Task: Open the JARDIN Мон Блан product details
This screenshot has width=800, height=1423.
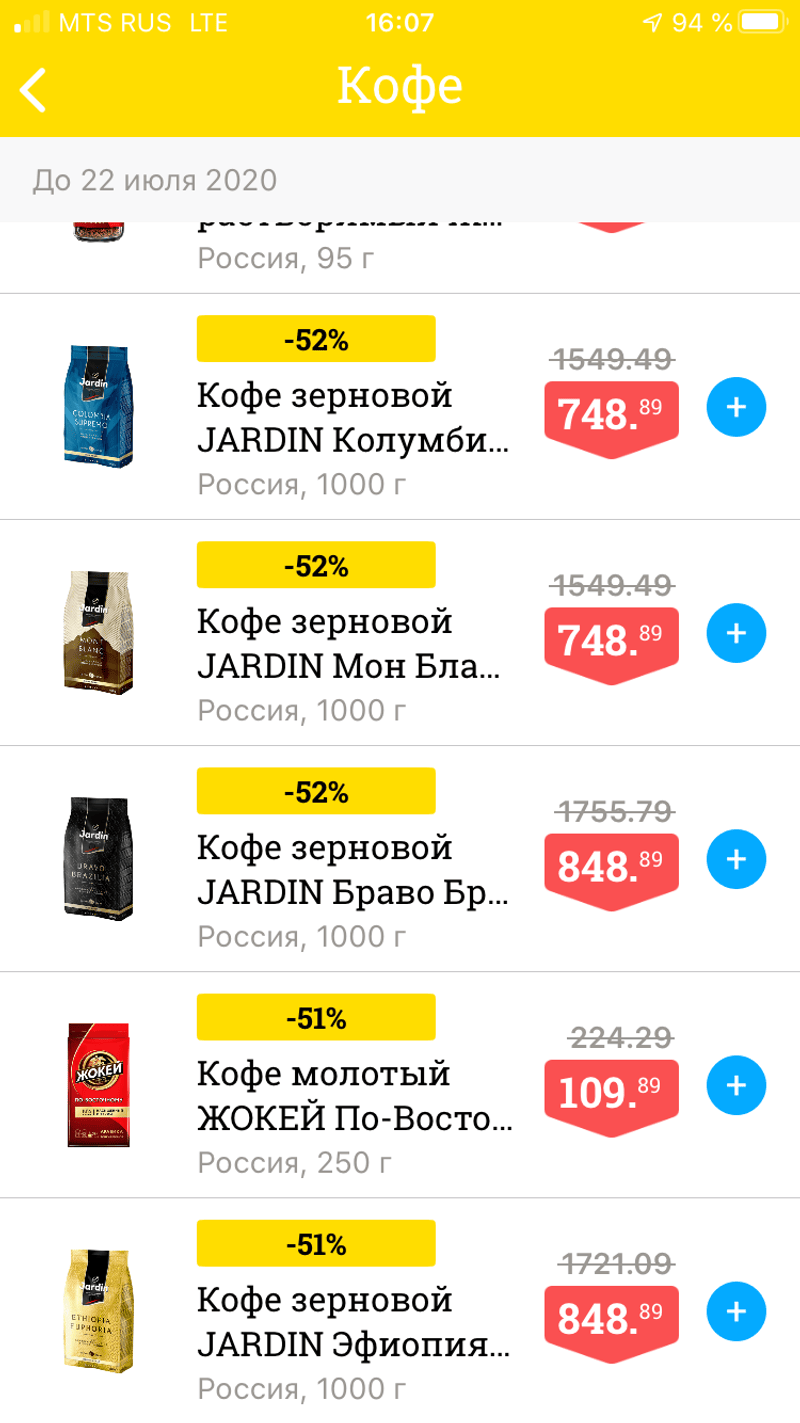Action: point(352,644)
